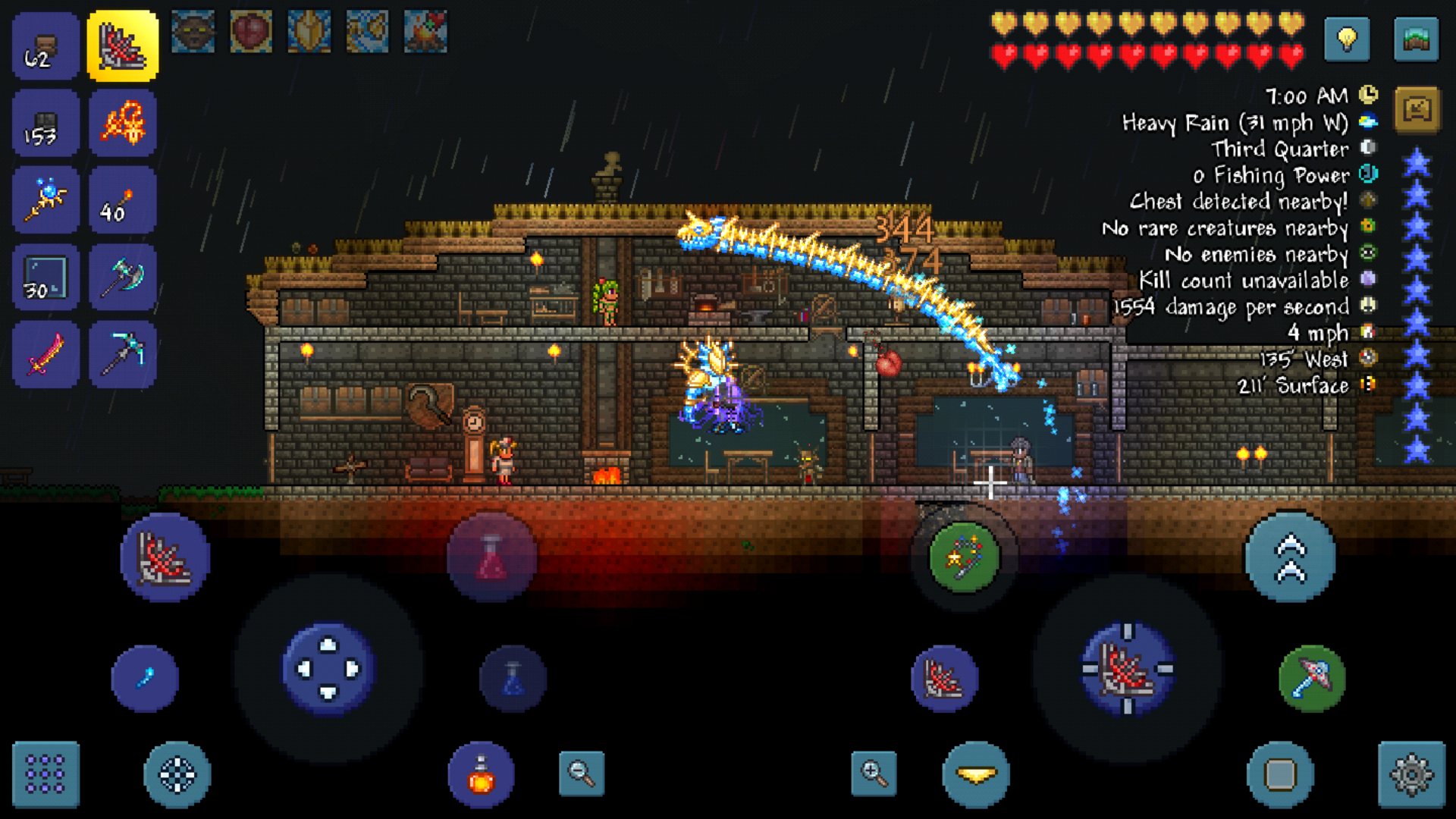This screenshot has width=1456, height=819.
Task: Tap the double-arrow jump button
Action: point(1291,558)
